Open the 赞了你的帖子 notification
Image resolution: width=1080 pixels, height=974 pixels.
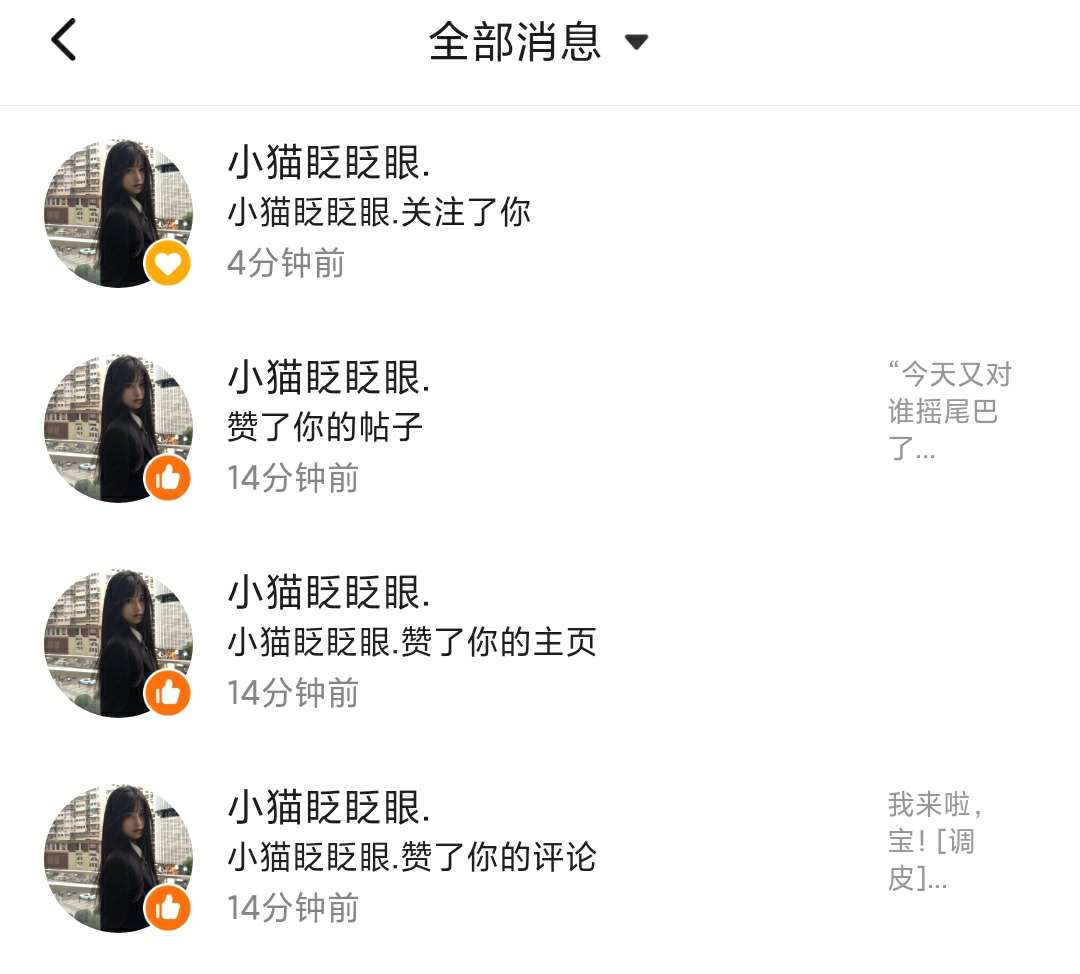pos(326,428)
